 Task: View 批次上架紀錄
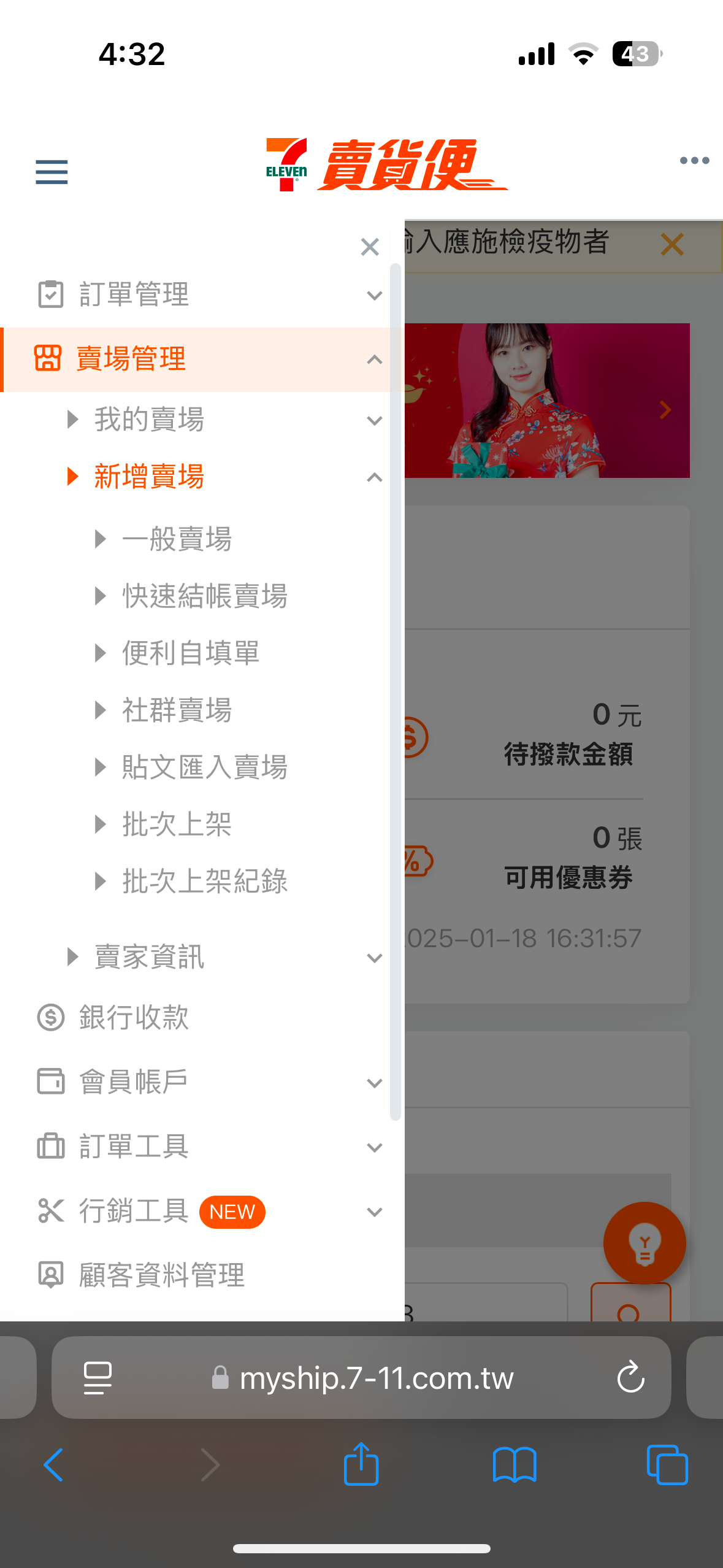pyautogui.click(x=205, y=882)
